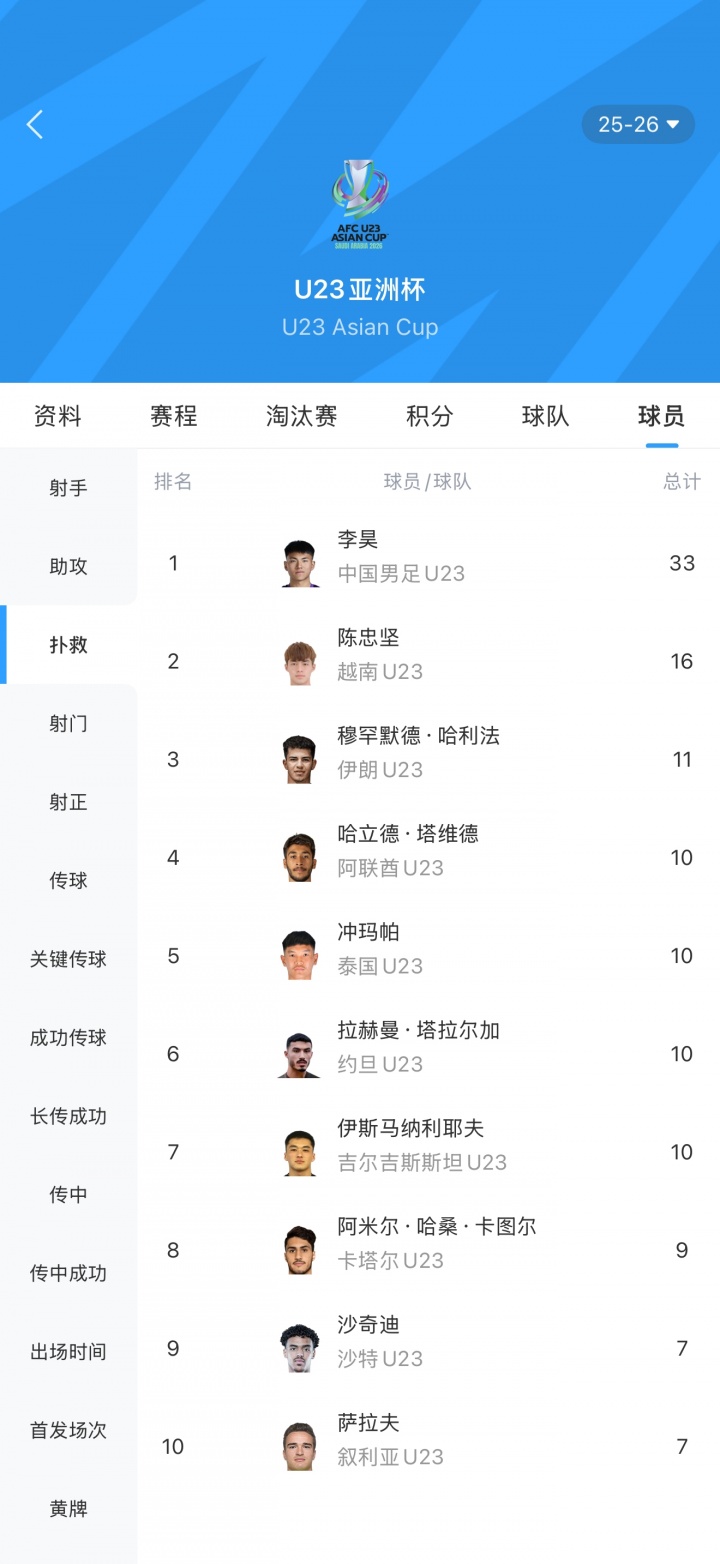Viewport: 720px width, 1564px height.
Task: Show the 射正 rankings
Action: coord(68,802)
